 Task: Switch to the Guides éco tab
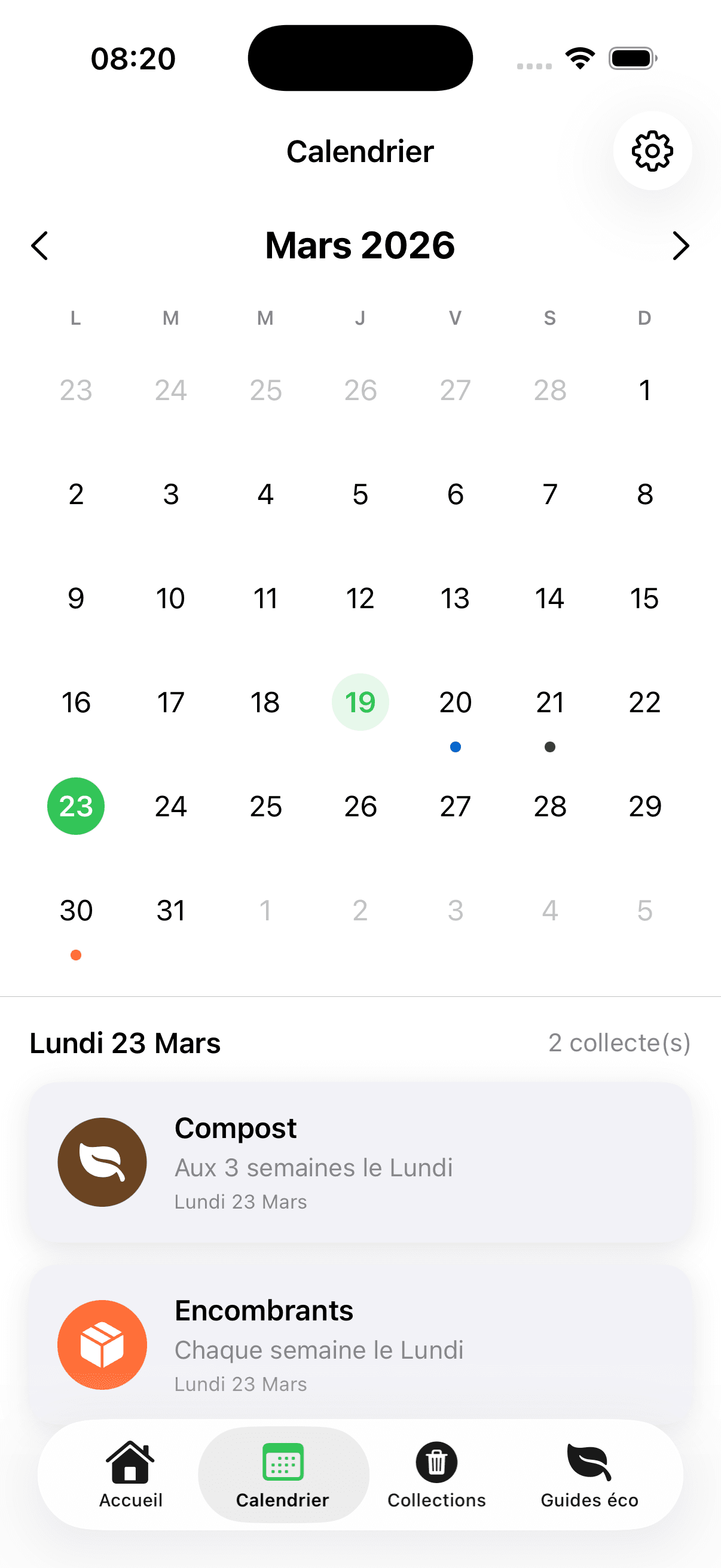tap(588, 1479)
